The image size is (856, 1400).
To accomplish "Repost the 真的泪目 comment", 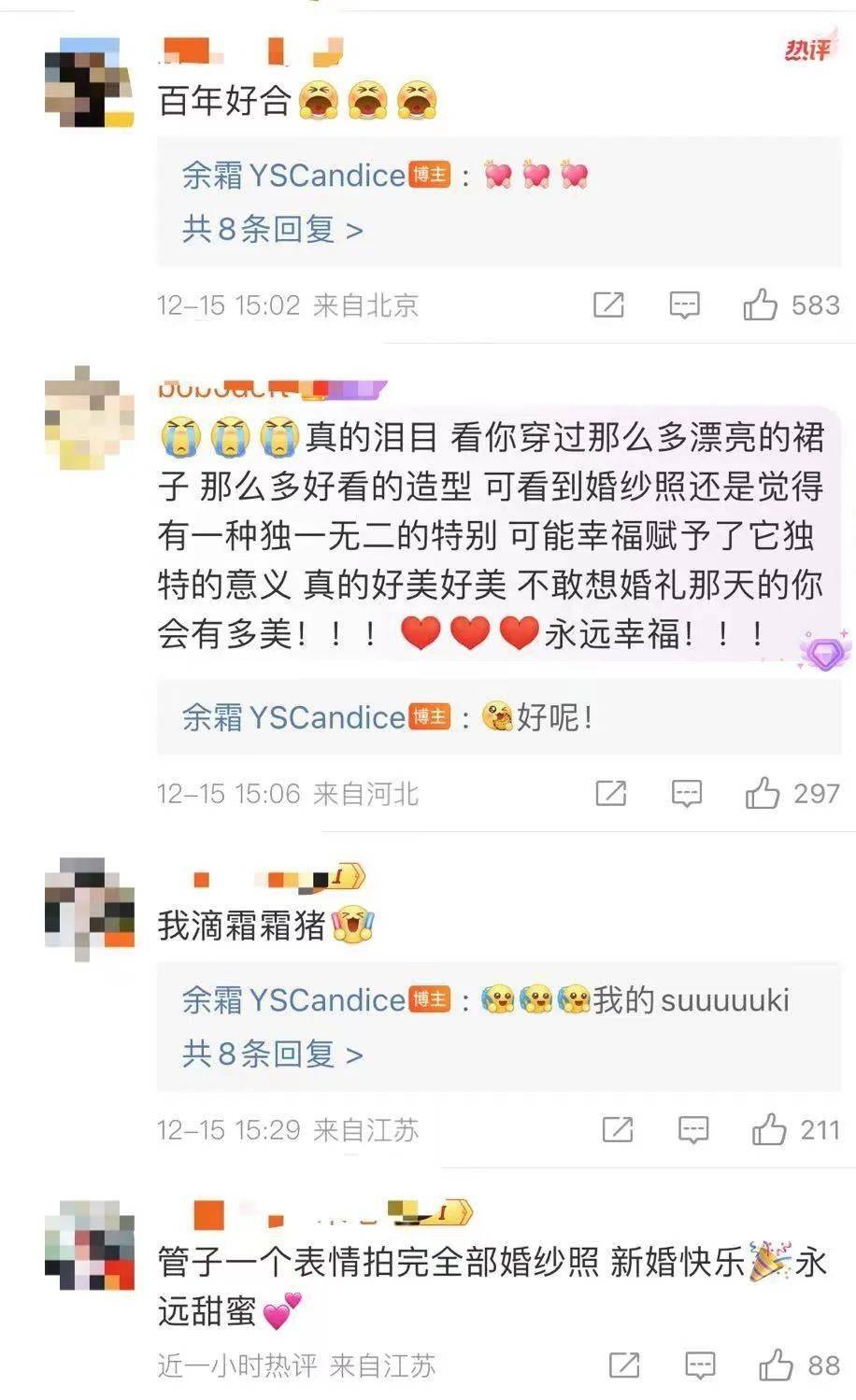I will (610, 794).
